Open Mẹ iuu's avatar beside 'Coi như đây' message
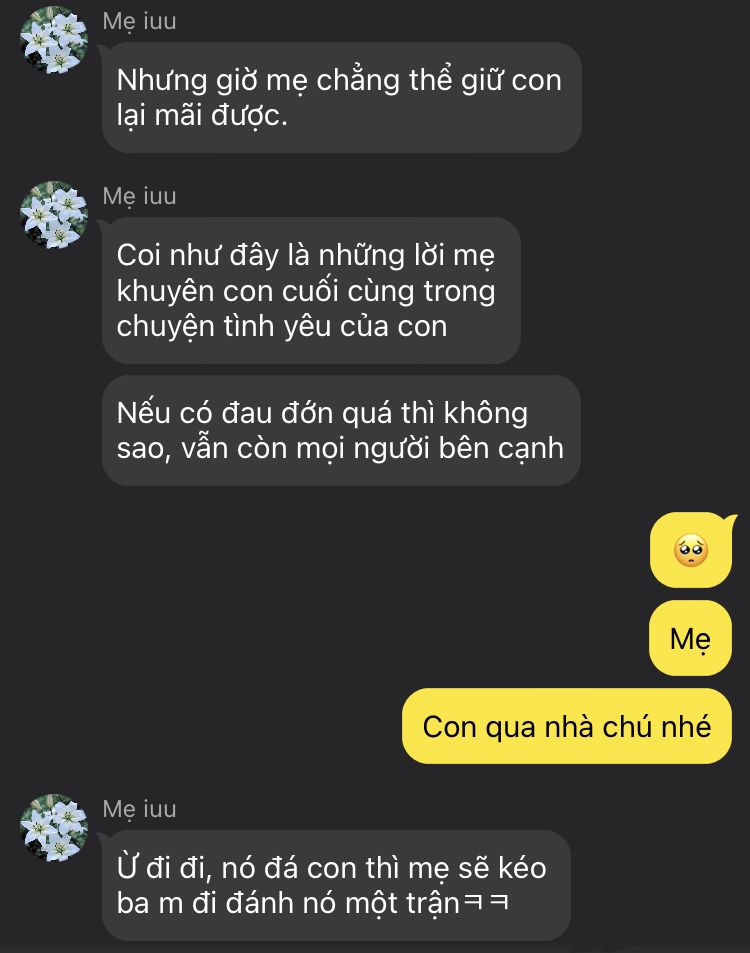This screenshot has width=750, height=953. (x=54, y=215)
